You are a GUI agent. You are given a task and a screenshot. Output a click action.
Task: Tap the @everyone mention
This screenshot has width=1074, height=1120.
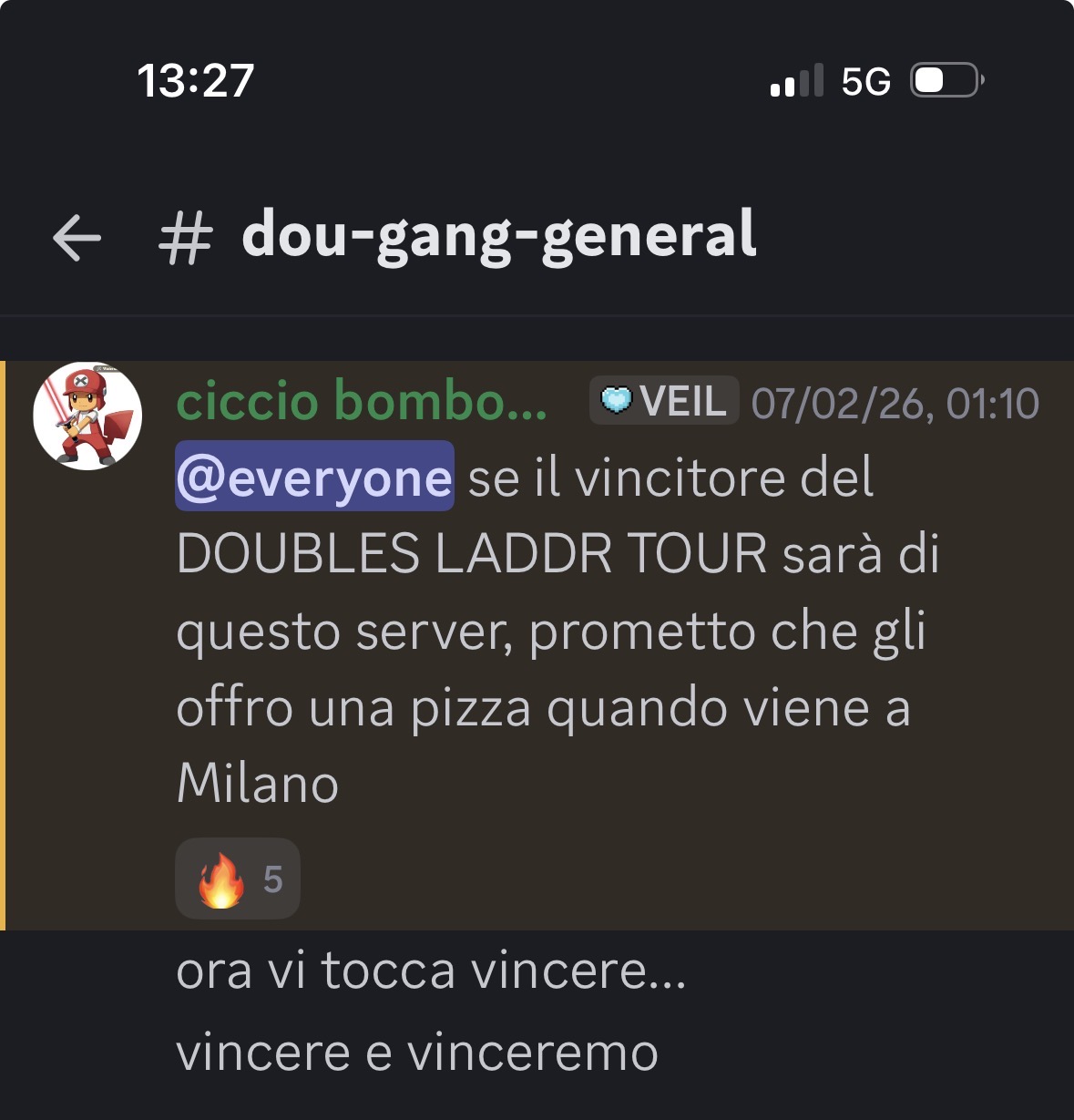point(314,478)
